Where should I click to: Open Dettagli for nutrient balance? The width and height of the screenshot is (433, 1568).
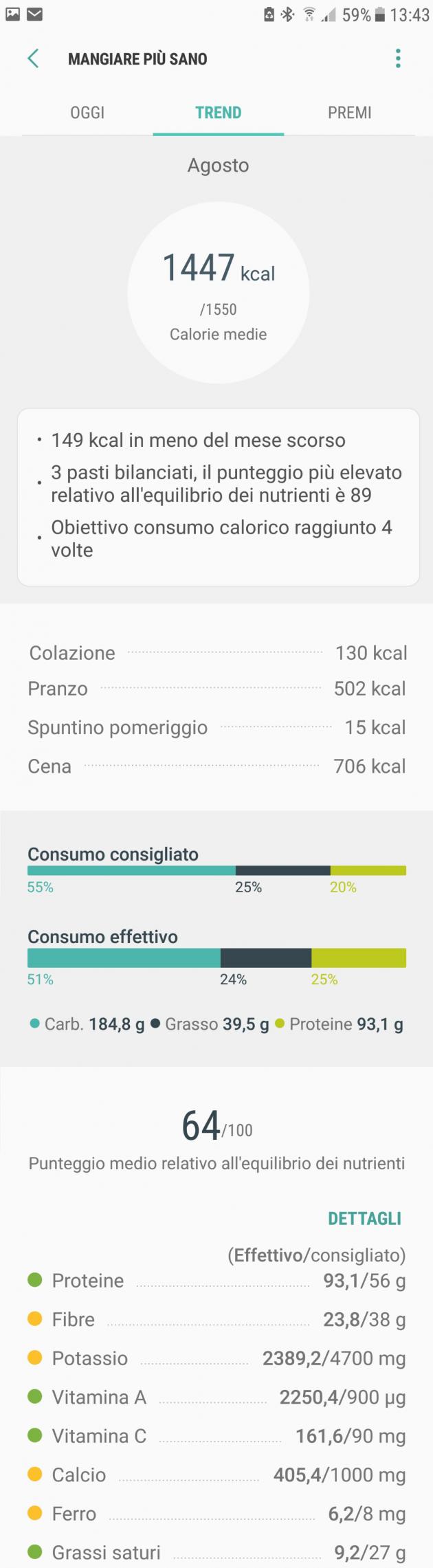click(364, 1219)
